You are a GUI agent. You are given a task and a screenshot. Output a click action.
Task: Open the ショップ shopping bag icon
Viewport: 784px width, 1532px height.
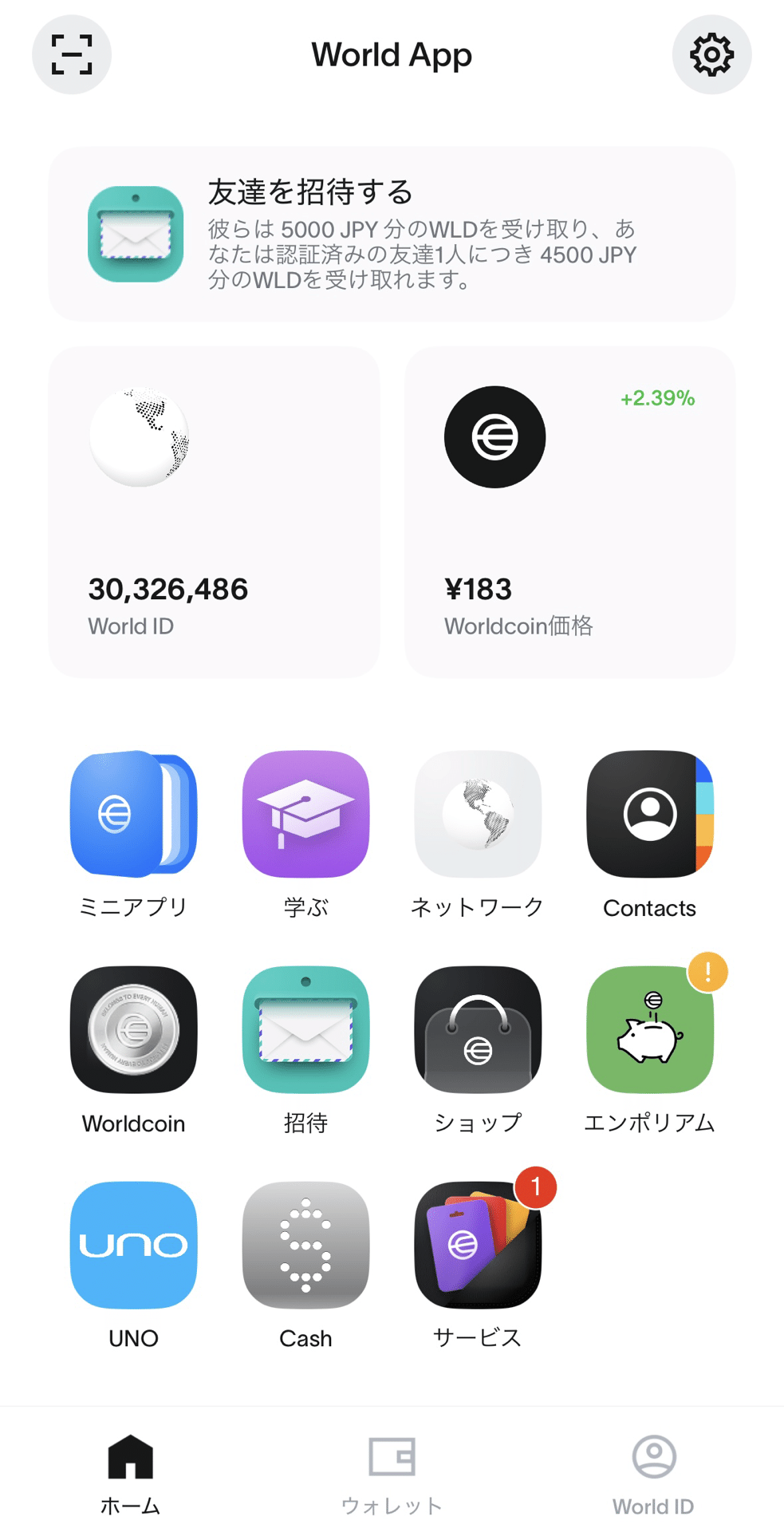coord(478,1031)
